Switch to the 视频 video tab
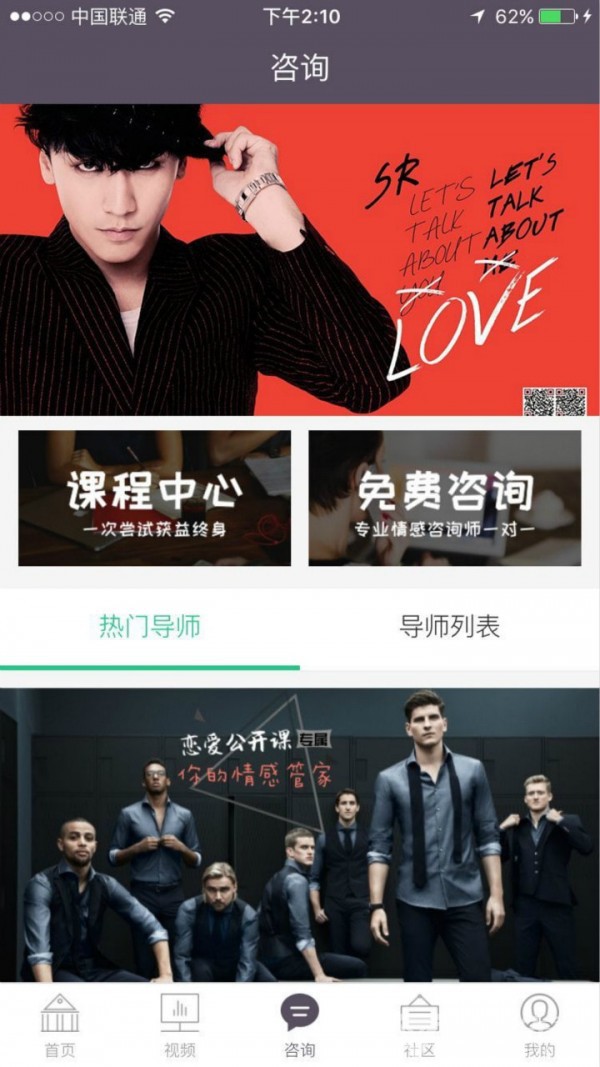Screen dimensions: 600x1067 pyautogui.click(x=180, y=1025)
